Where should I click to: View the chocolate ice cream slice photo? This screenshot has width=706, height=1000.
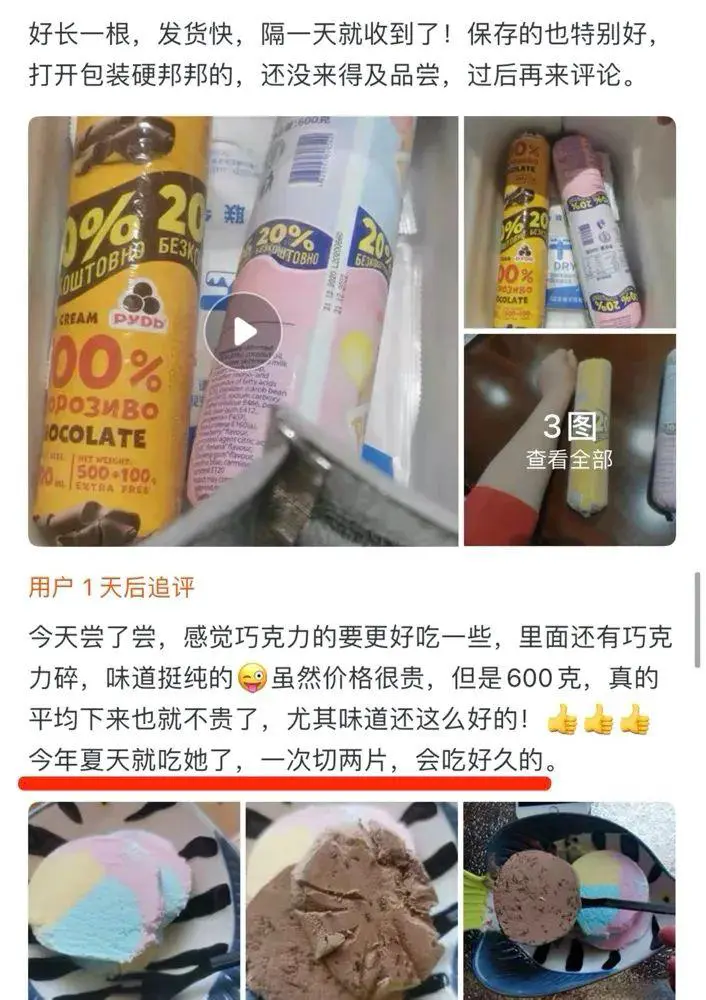(351, 900)
